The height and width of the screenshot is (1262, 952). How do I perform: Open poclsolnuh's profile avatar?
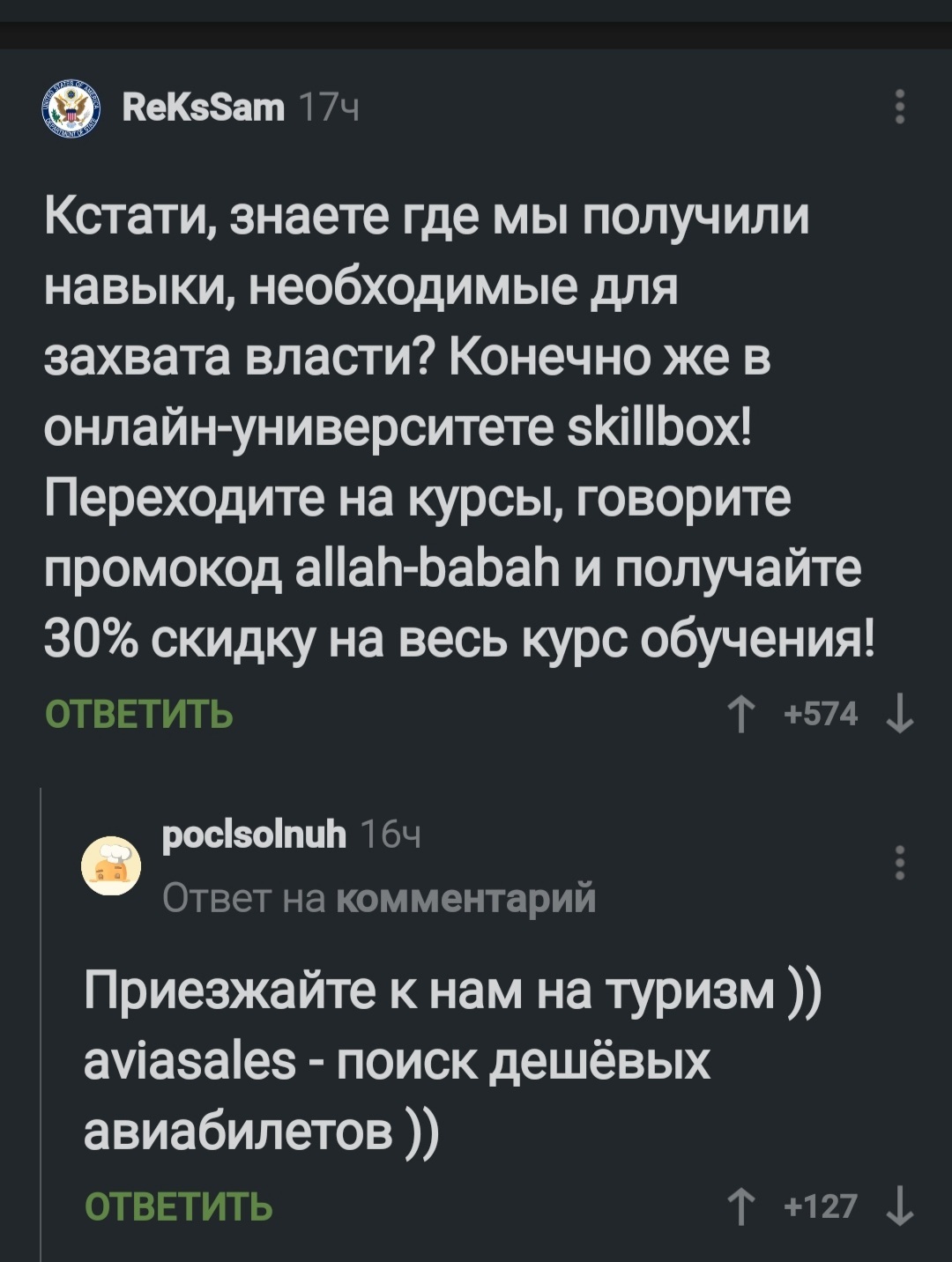tap(111, 865)
